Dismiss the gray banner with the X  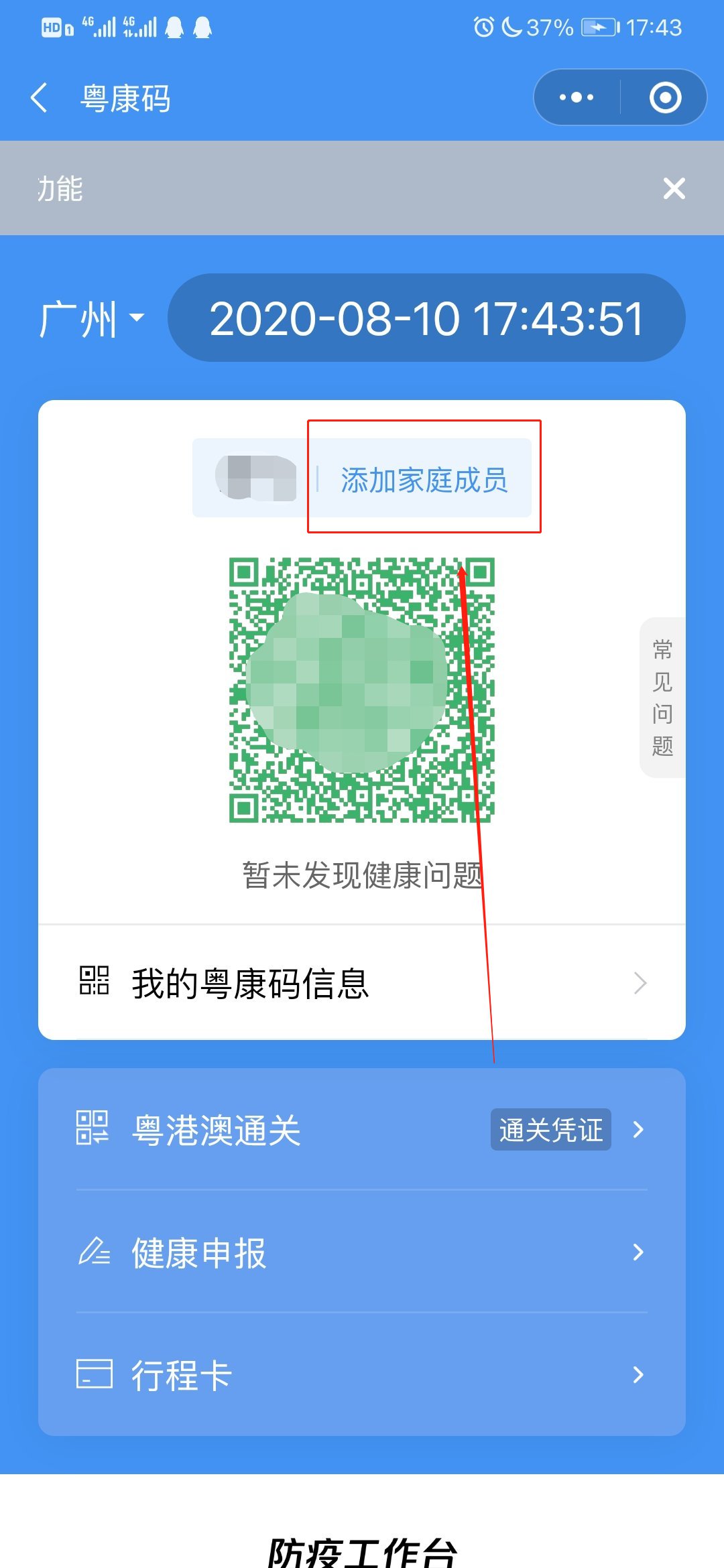tap(674, 189)
